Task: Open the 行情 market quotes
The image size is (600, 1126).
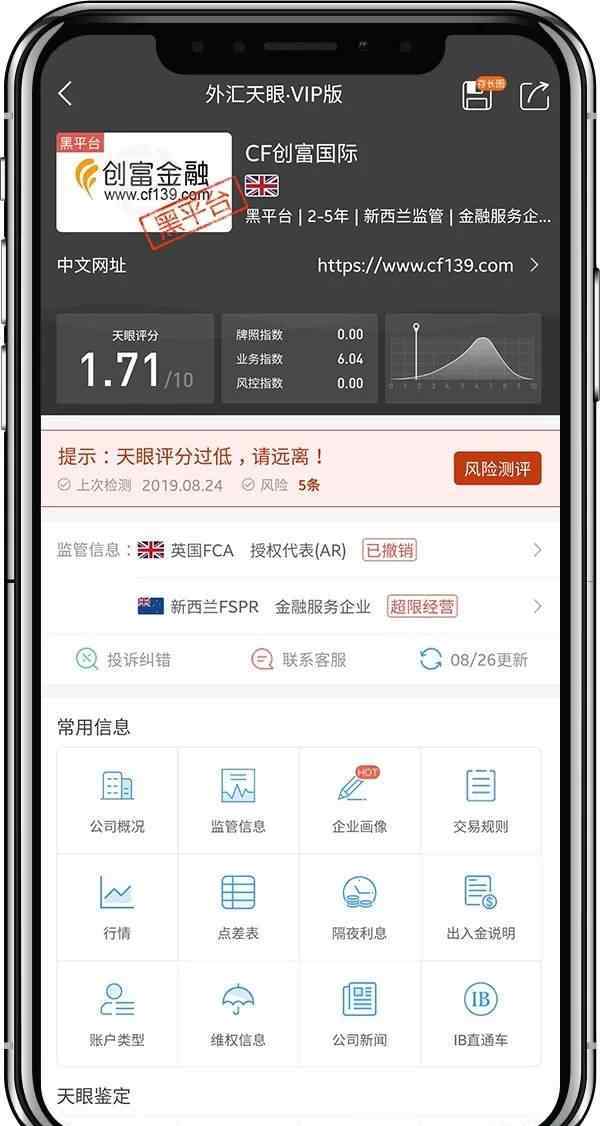Action: click(118, 908)
